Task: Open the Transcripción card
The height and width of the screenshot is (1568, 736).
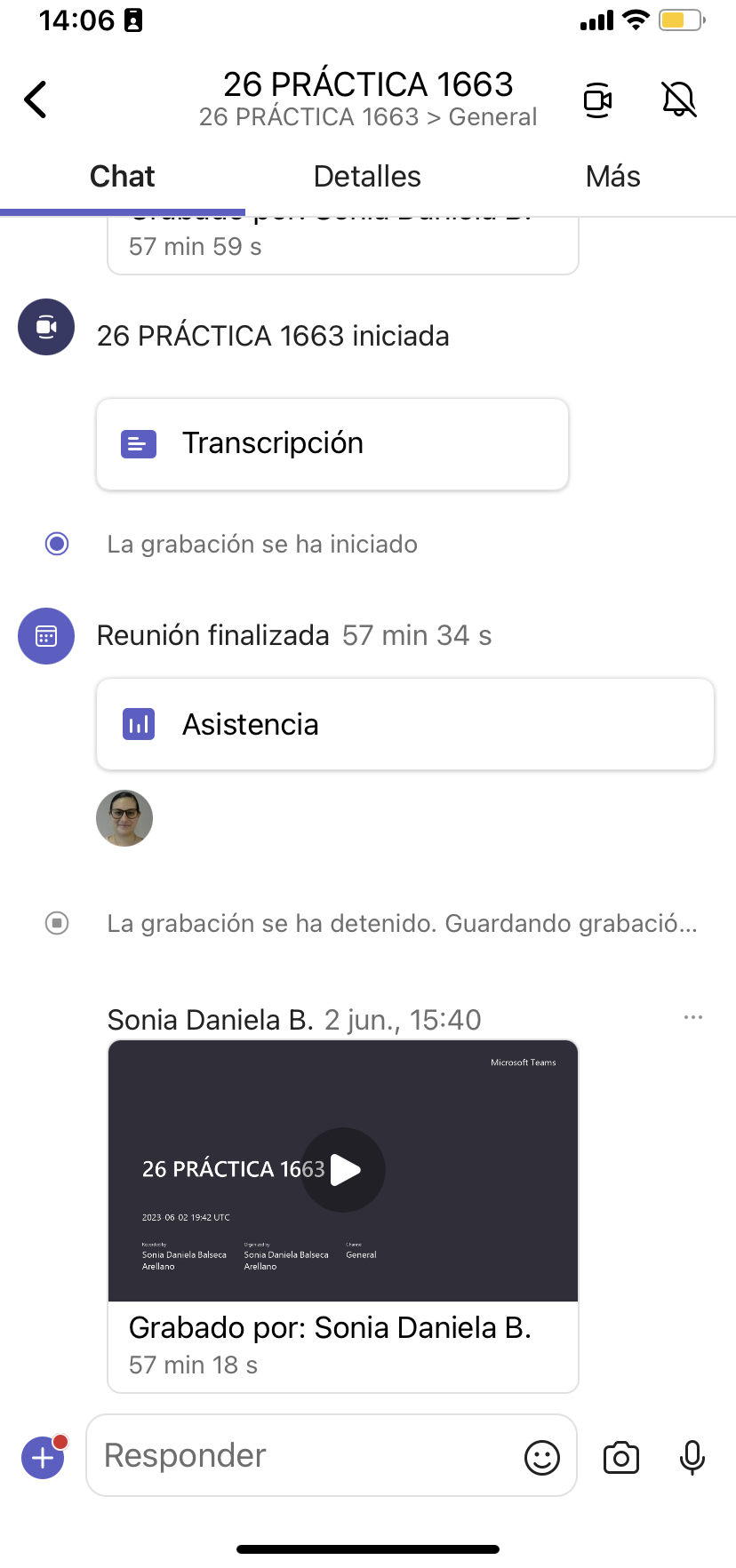Action: coord(332,443)
